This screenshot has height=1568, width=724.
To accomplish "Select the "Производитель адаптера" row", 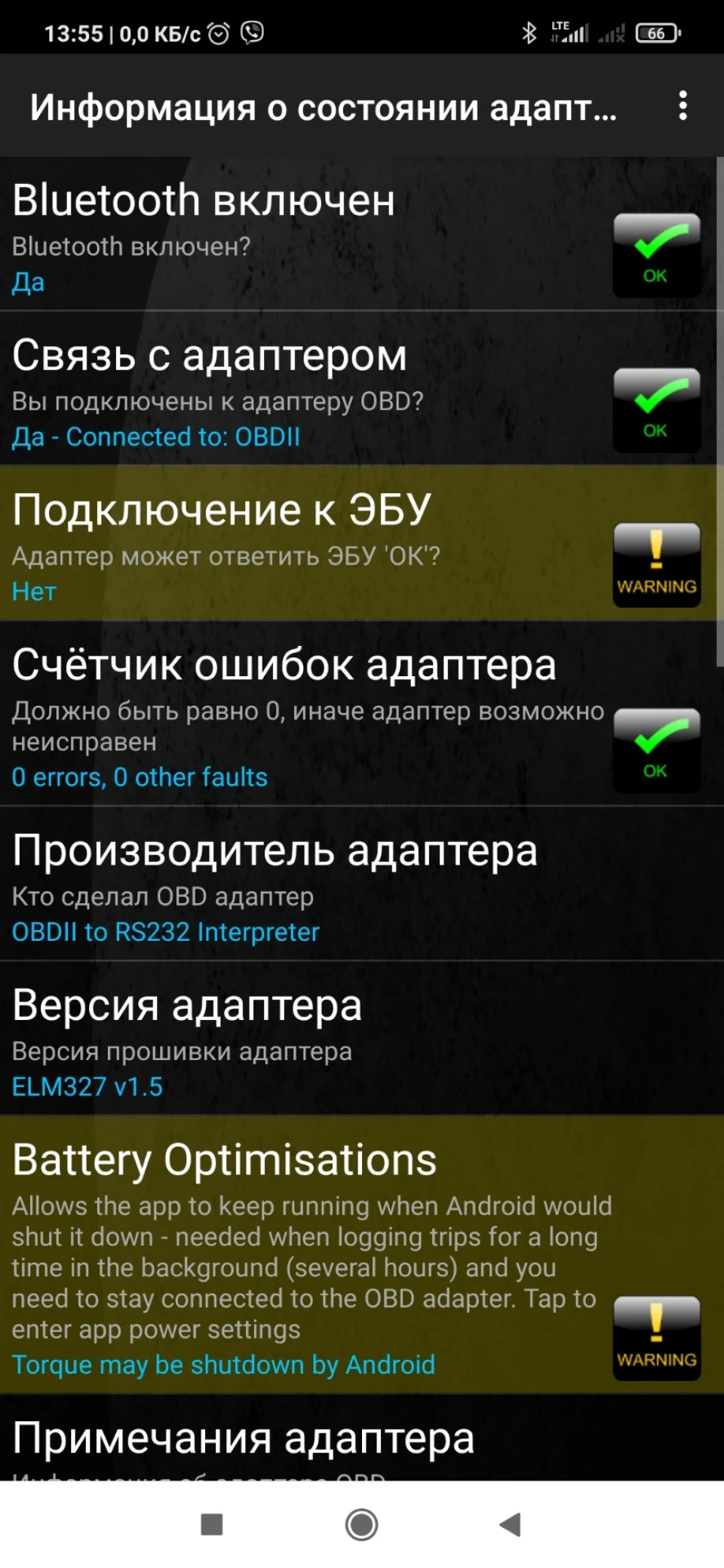I will click(357, 884).
